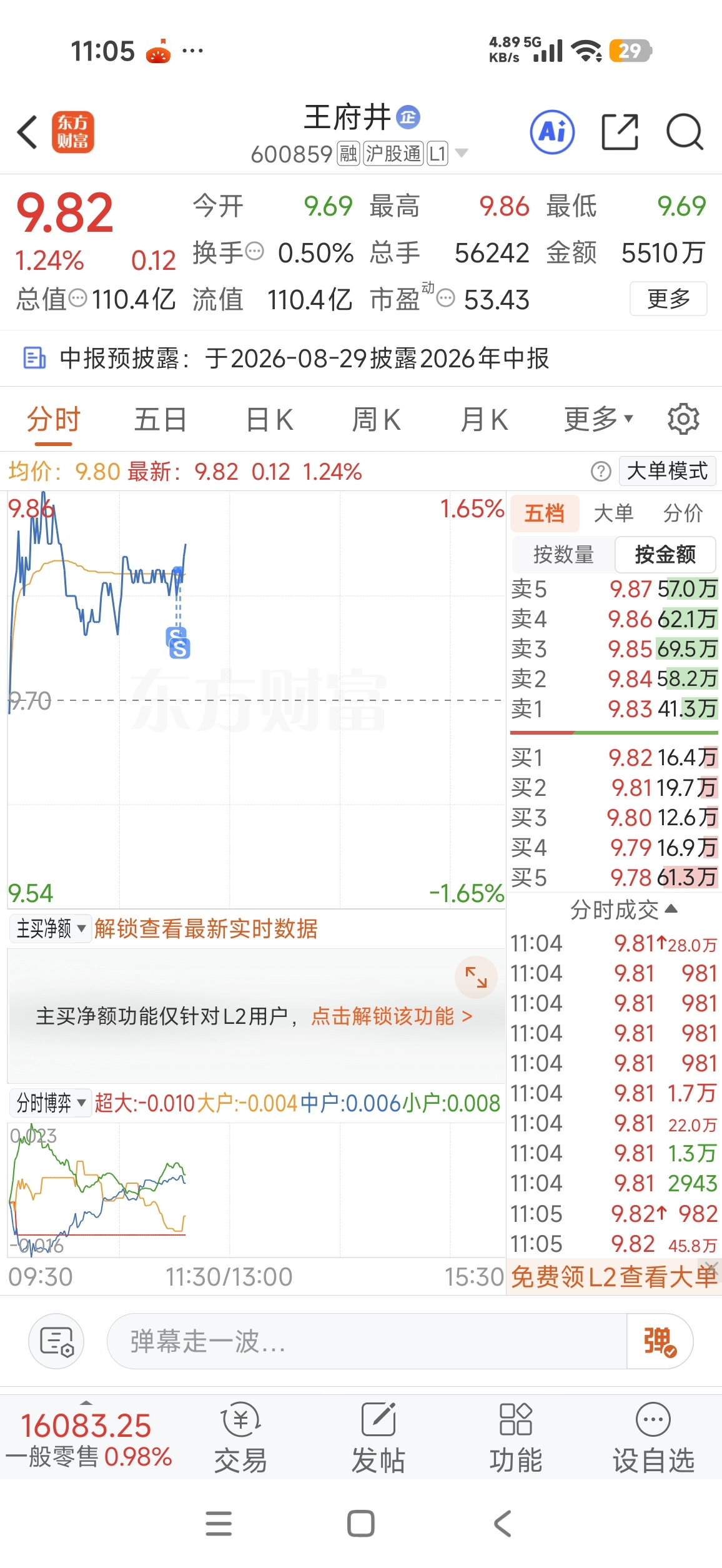Switch to 周K chart tab
Screen dimensions: 722x1568
tap(377, 419)
